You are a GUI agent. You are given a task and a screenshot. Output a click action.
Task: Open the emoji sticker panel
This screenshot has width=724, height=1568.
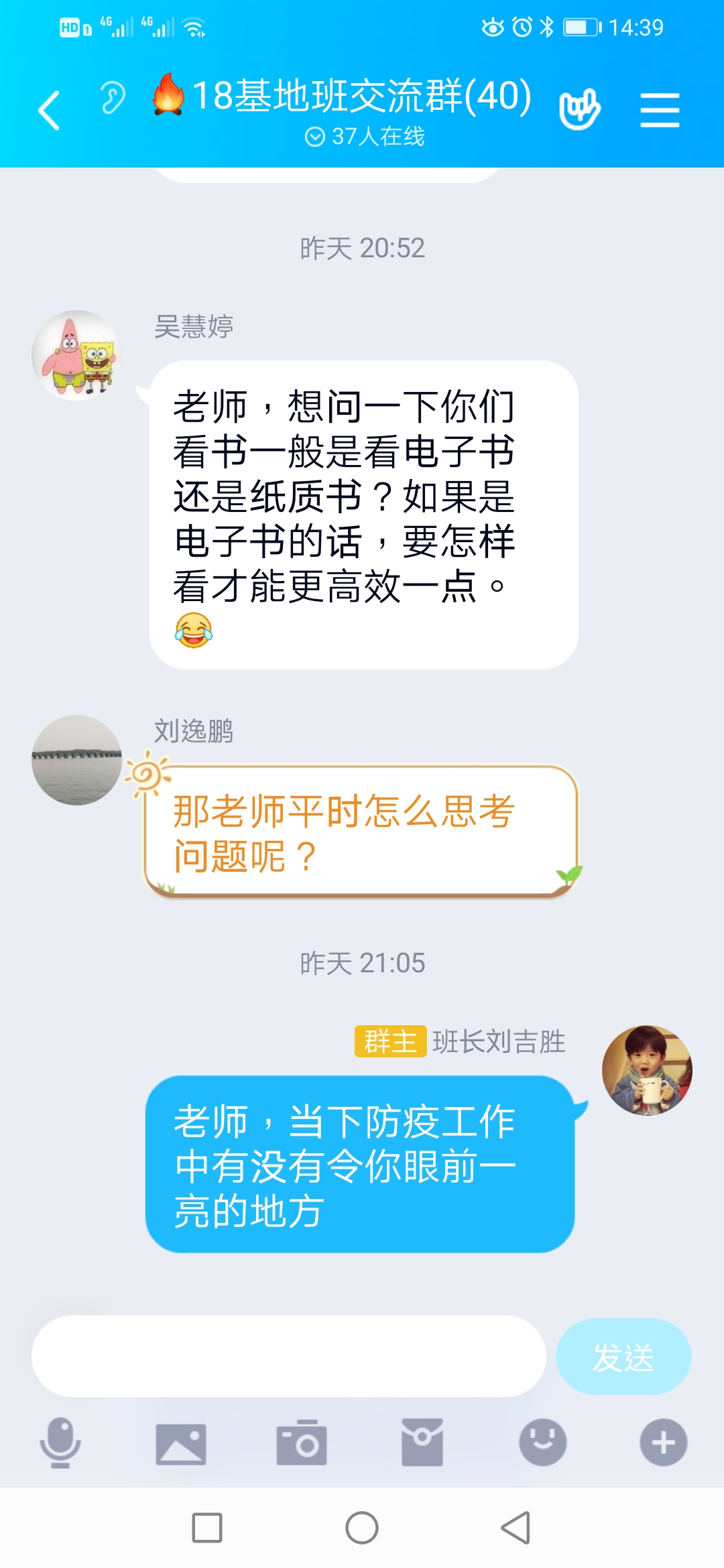[x=543, y=1443]
